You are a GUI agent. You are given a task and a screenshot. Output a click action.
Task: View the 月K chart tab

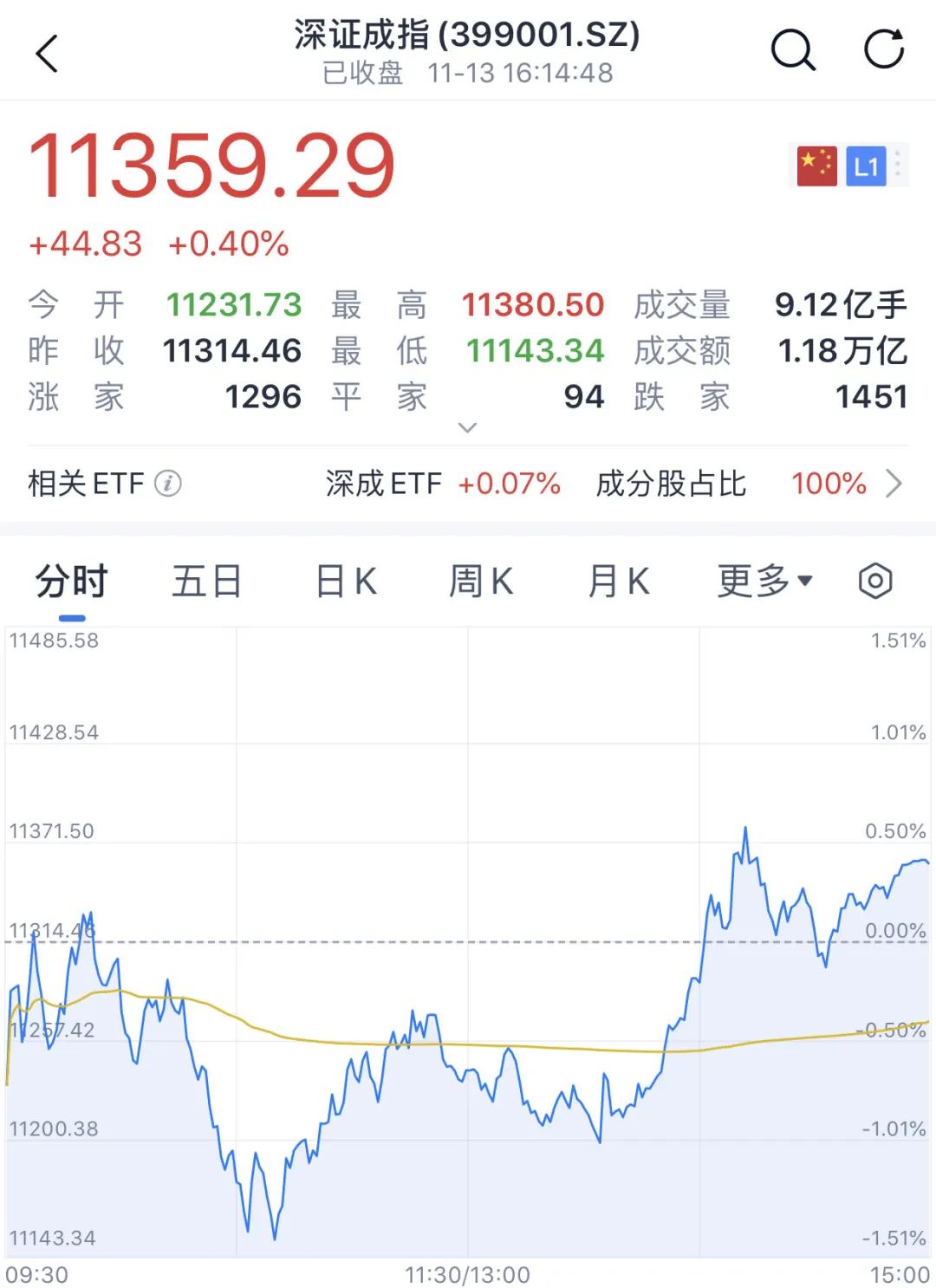tap(618, 582)
